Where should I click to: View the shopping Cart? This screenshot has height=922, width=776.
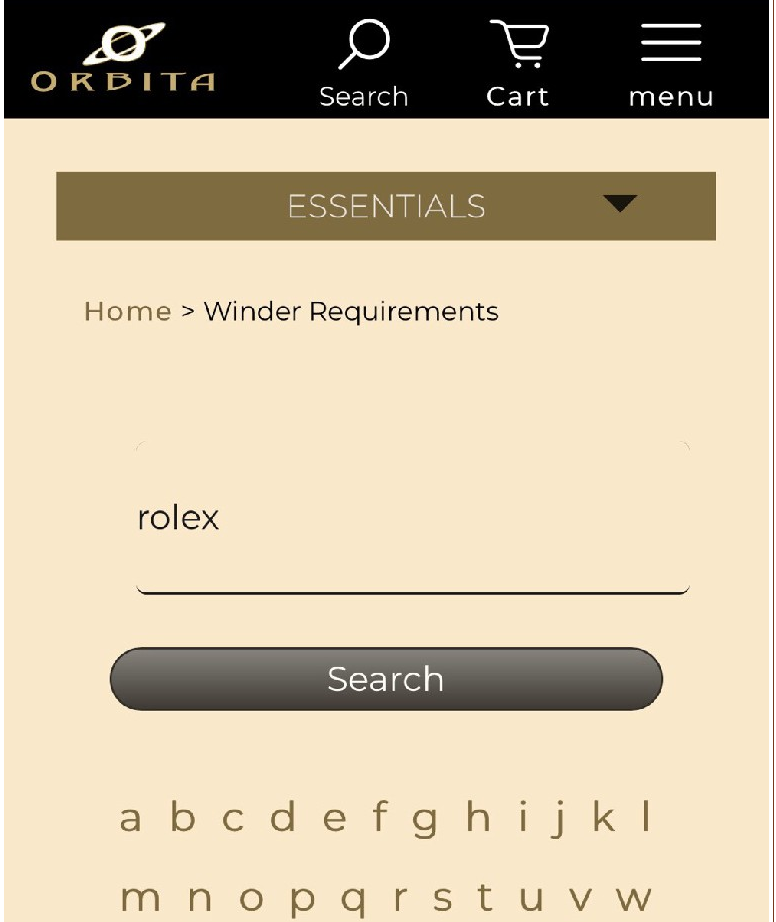click(517, 64)
